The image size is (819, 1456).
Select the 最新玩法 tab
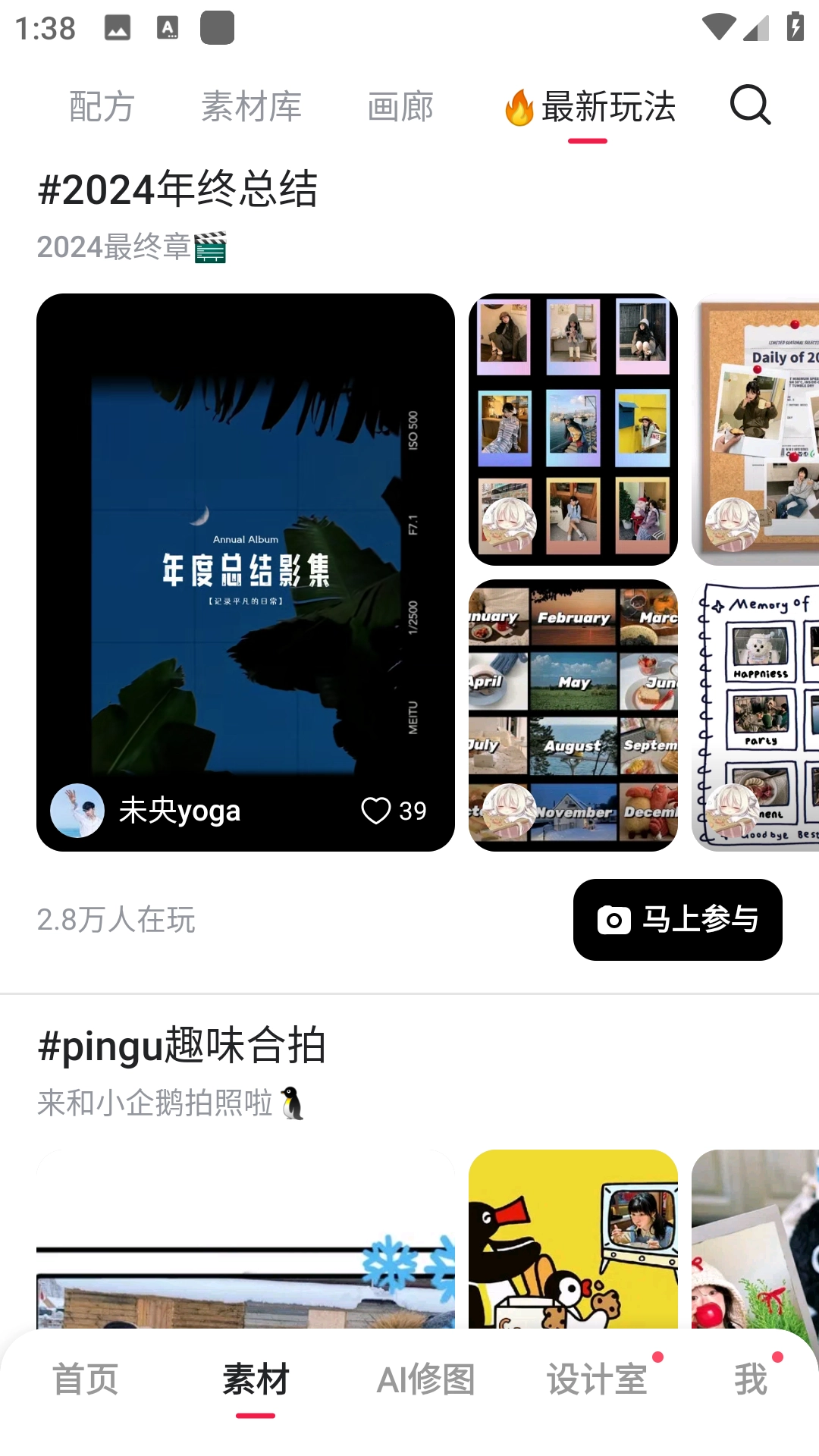[x=590, y=107]
